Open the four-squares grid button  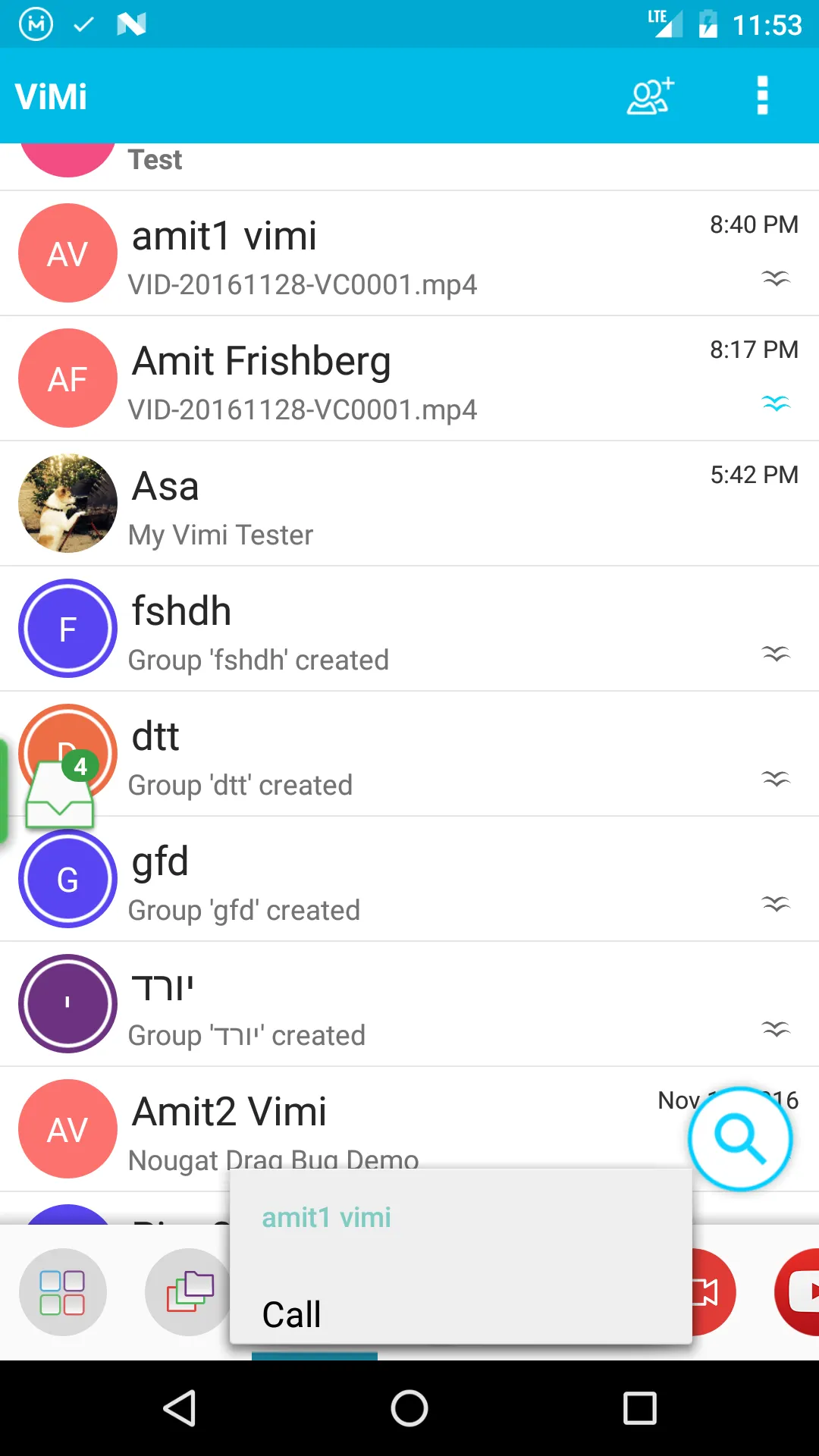pos(63,1292)
